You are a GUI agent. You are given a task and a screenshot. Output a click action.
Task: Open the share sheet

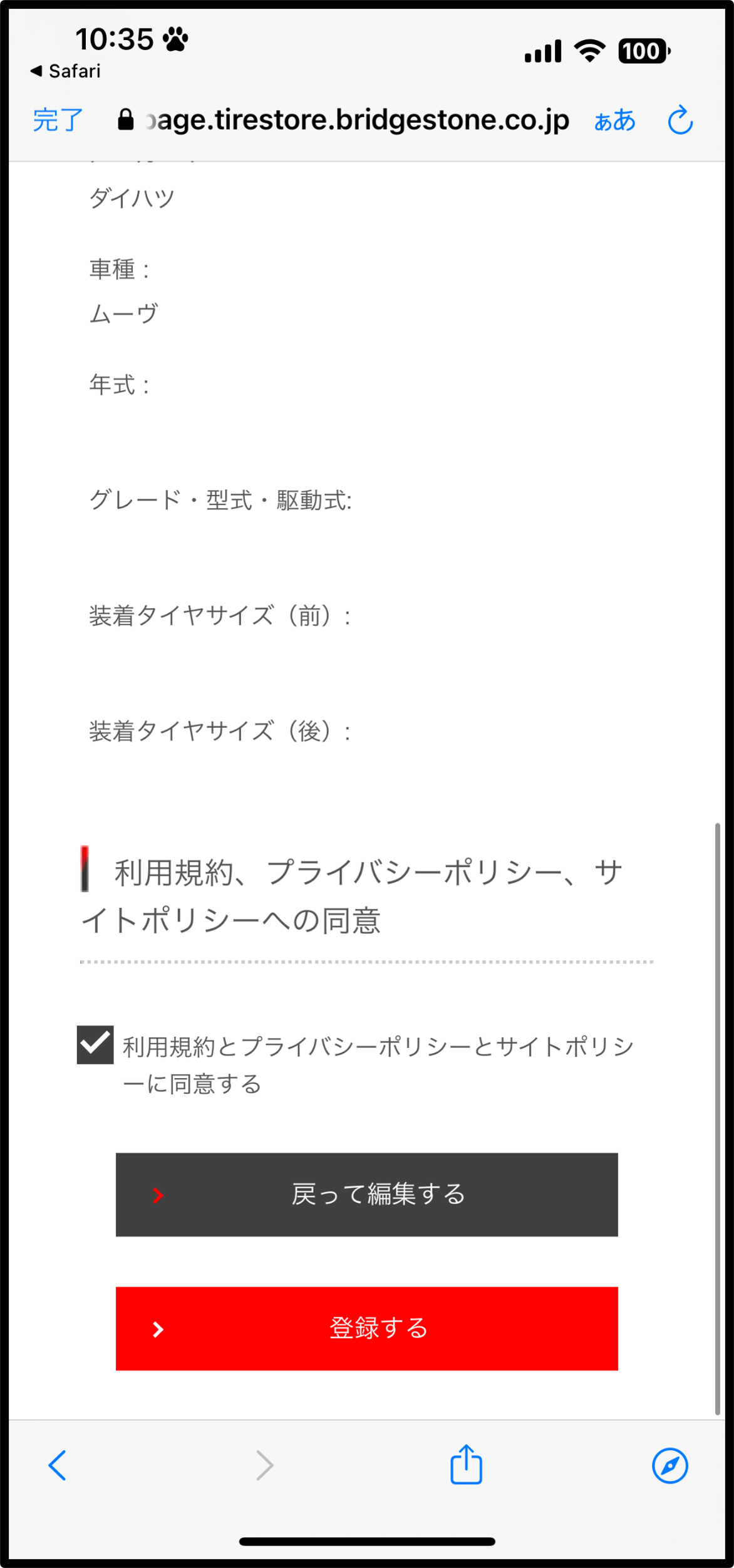pyautogui.click(x=466, y=1464)
